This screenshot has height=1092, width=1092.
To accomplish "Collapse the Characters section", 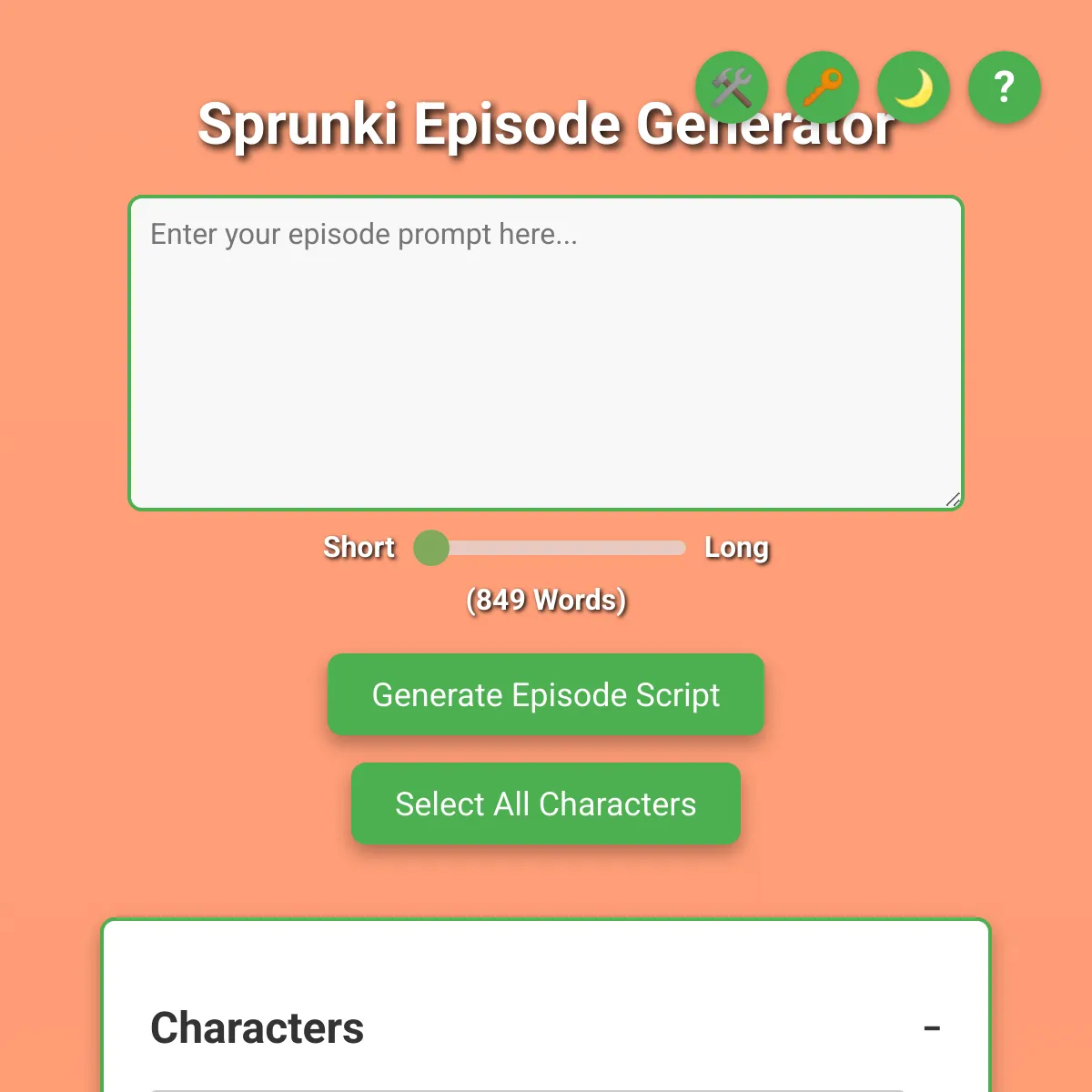I will pyautogui.click(x=932, y=1028).
